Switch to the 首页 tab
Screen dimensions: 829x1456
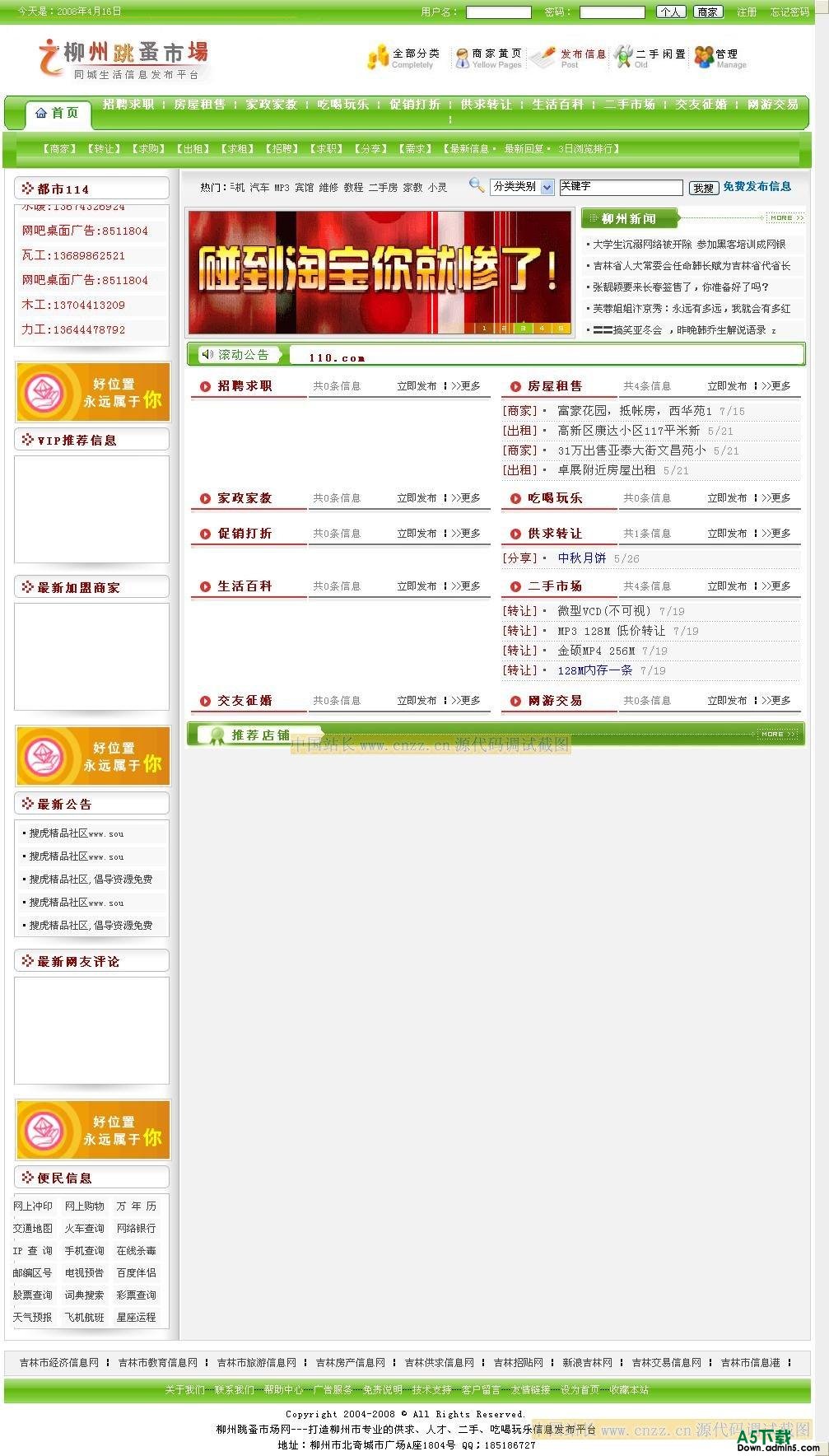pos(58,114)
